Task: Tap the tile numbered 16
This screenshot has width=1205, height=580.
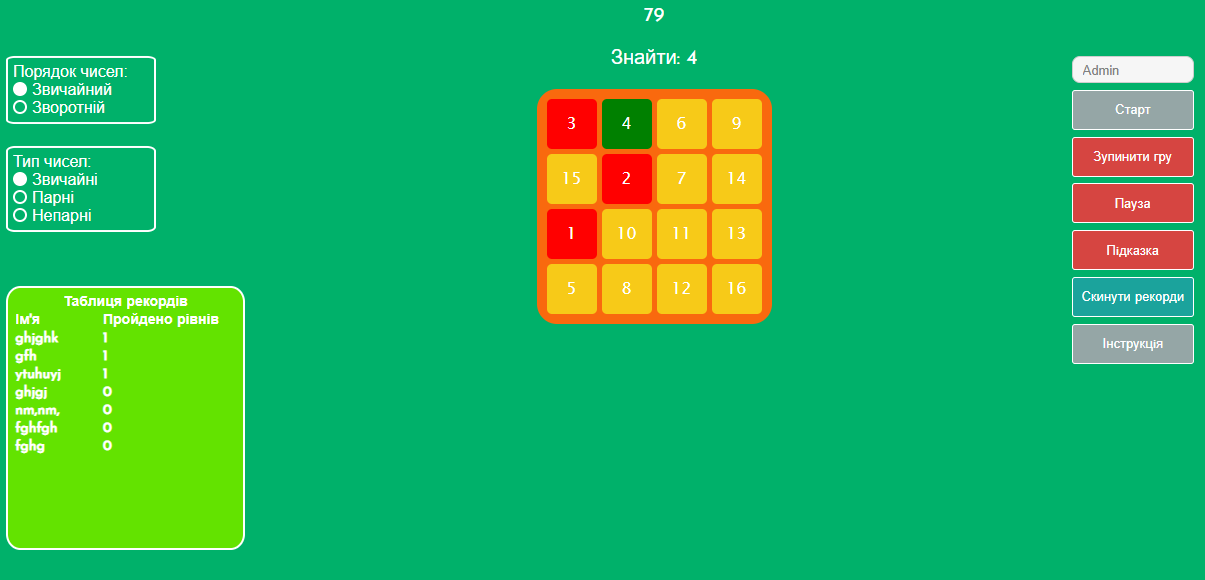Action: [x=737, y=289]
